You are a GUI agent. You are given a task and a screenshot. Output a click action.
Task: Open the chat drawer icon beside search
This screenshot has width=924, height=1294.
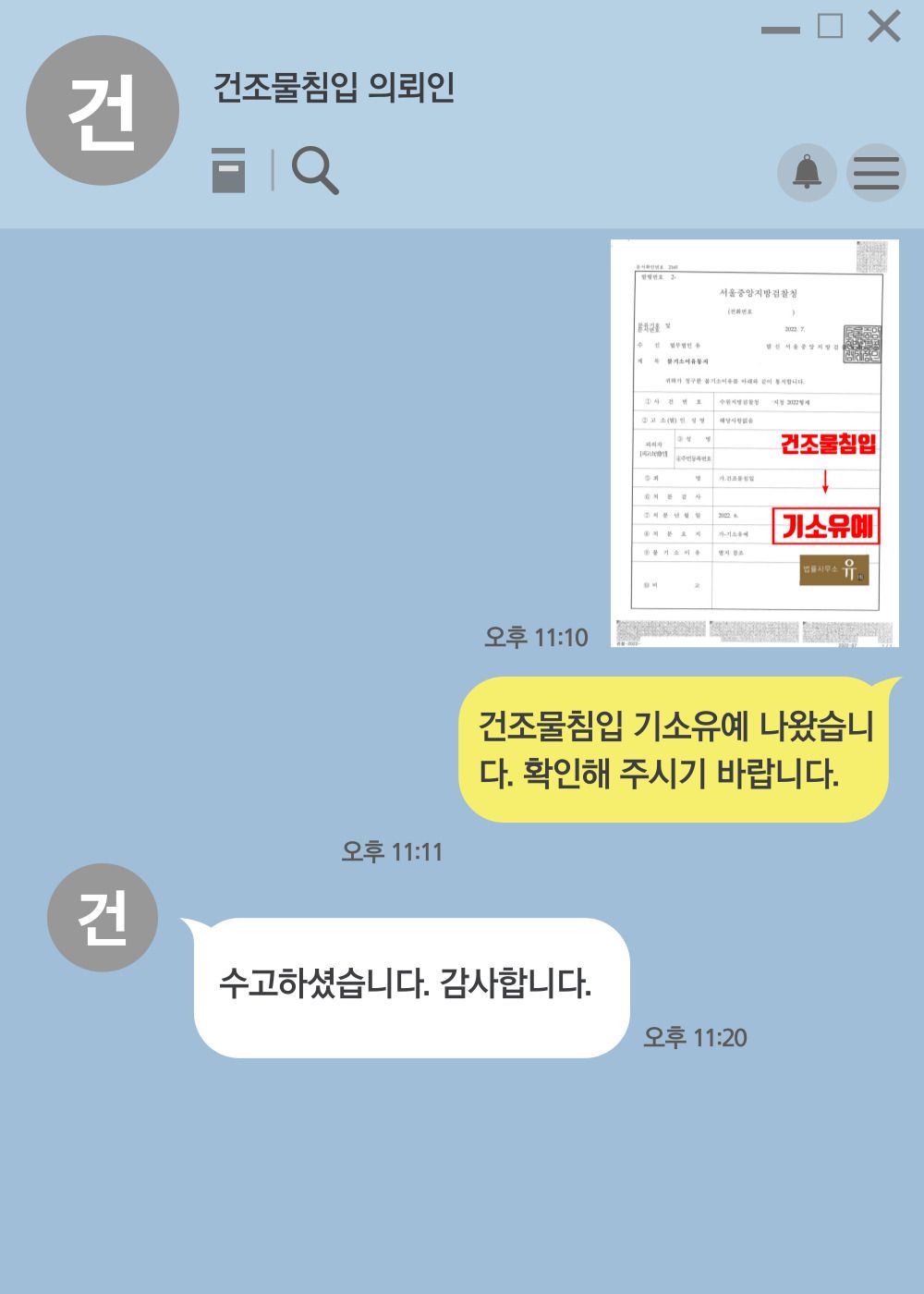(228, 170)
